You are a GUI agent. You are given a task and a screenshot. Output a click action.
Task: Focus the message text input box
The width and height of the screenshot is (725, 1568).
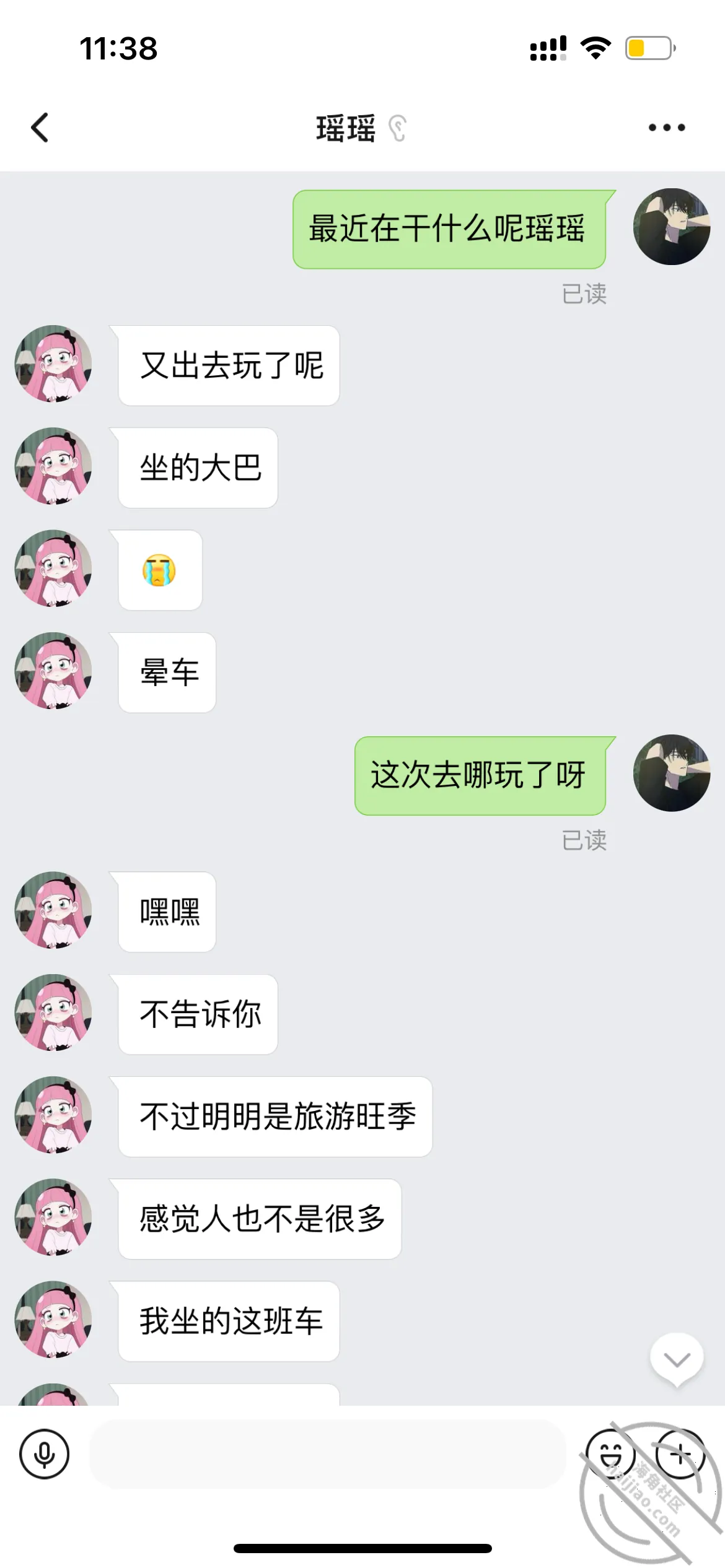pyautogui.click(x=328, y=1453)
